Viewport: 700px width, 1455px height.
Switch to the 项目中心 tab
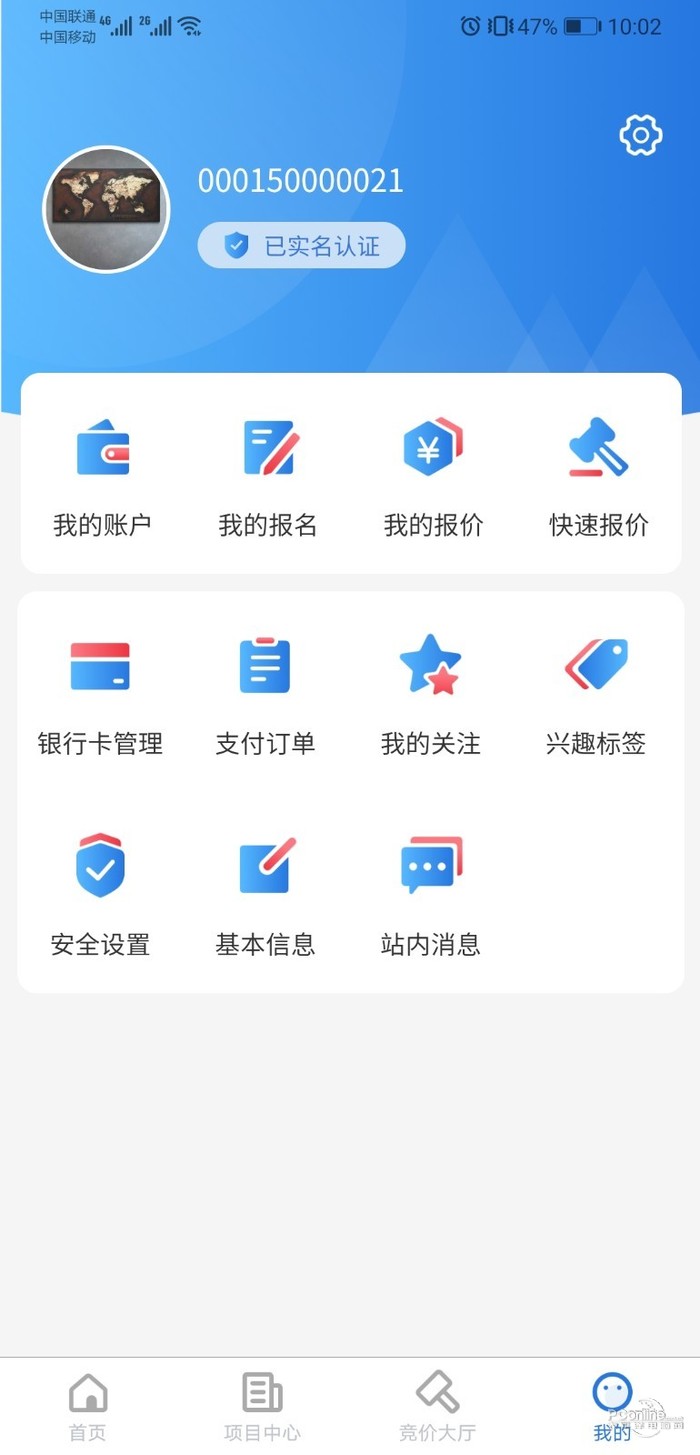(262, 1406)
